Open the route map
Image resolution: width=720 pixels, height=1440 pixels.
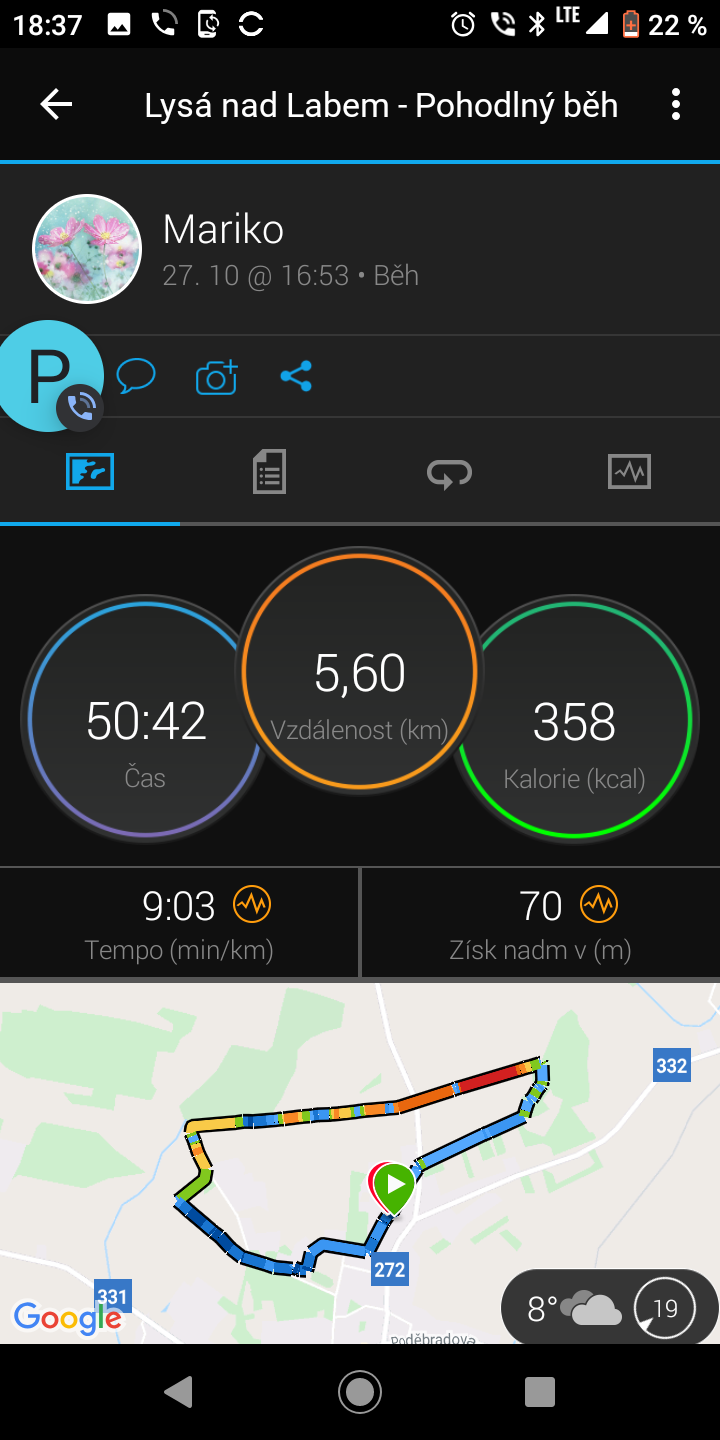click(360, 1162)
